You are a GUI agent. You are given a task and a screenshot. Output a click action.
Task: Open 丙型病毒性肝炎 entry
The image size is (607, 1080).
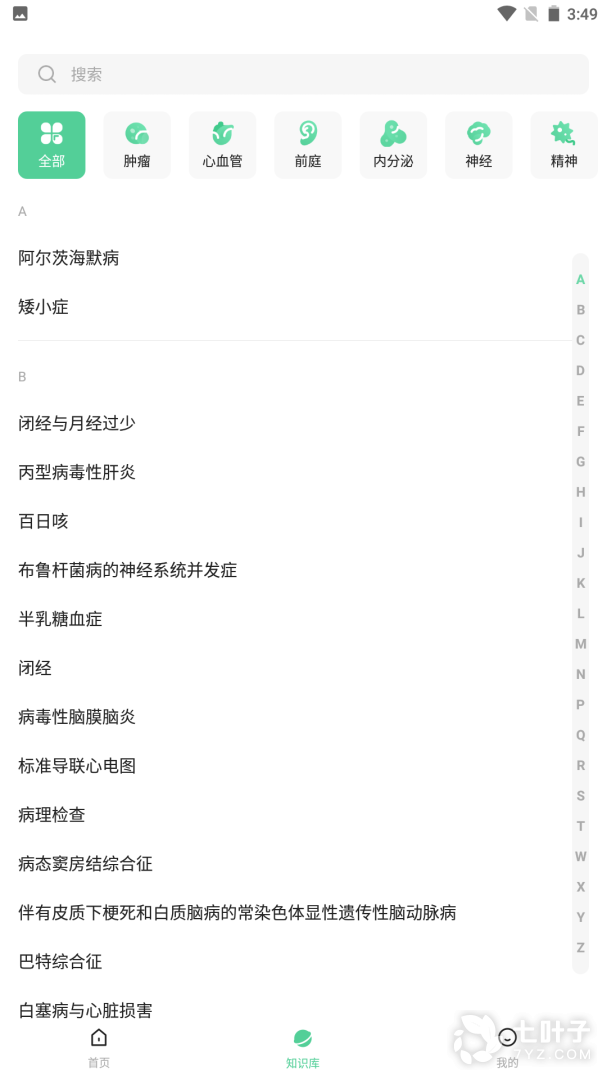[77, 472]
